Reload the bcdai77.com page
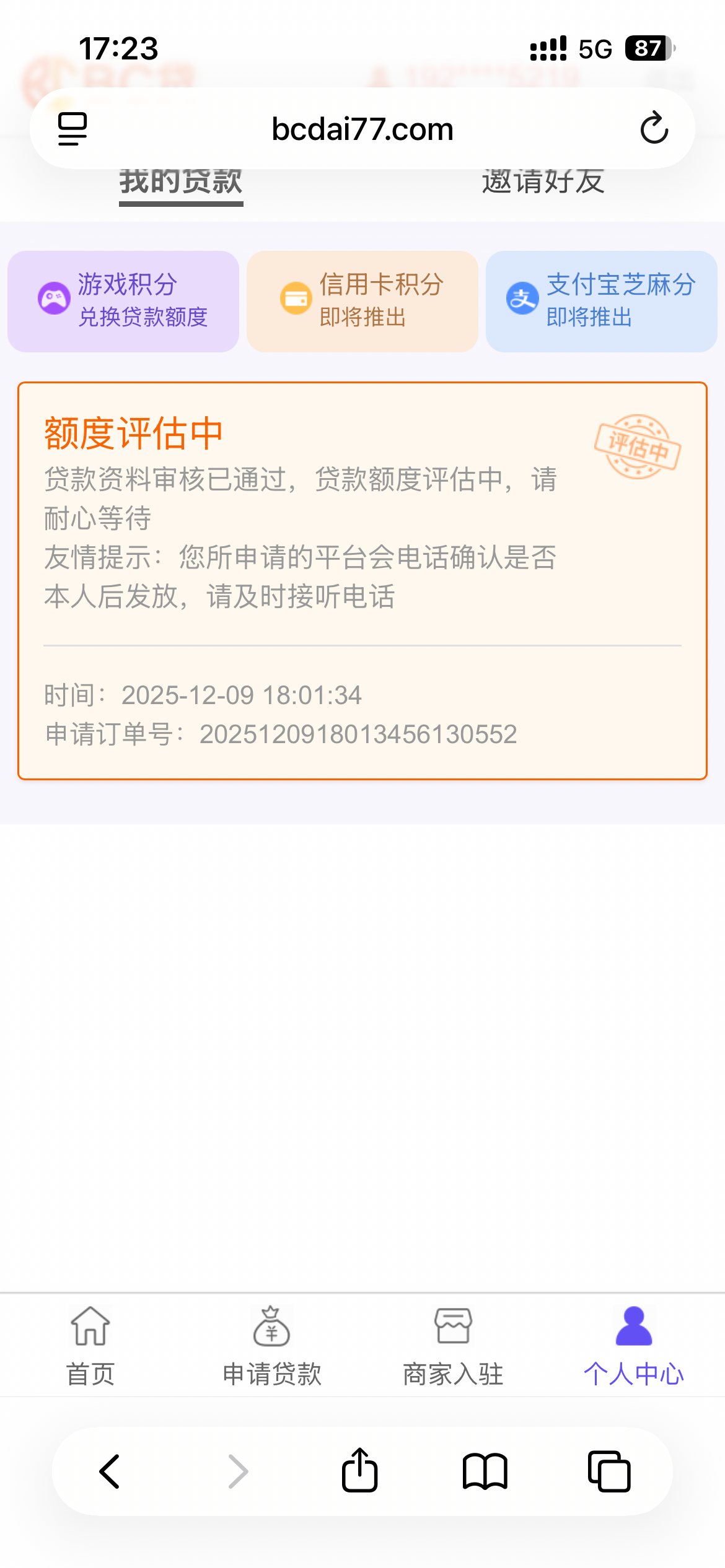Screen dimensions: 725x1568 coord(654,128)
